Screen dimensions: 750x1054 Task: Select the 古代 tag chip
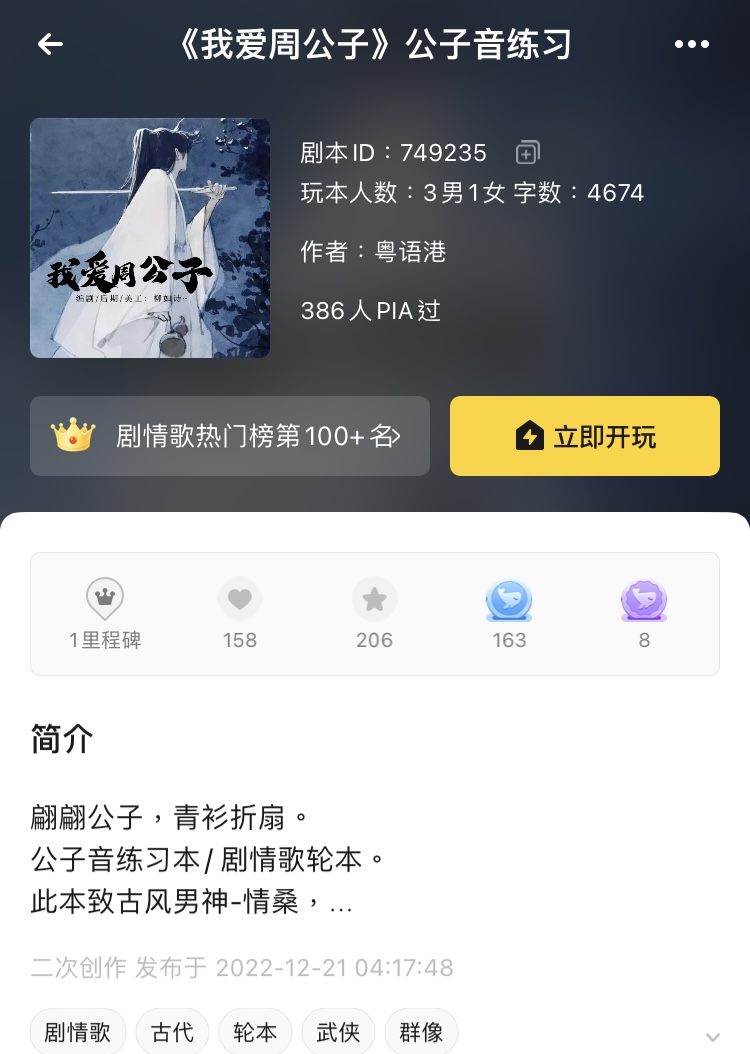click(x=172, y=1032)
